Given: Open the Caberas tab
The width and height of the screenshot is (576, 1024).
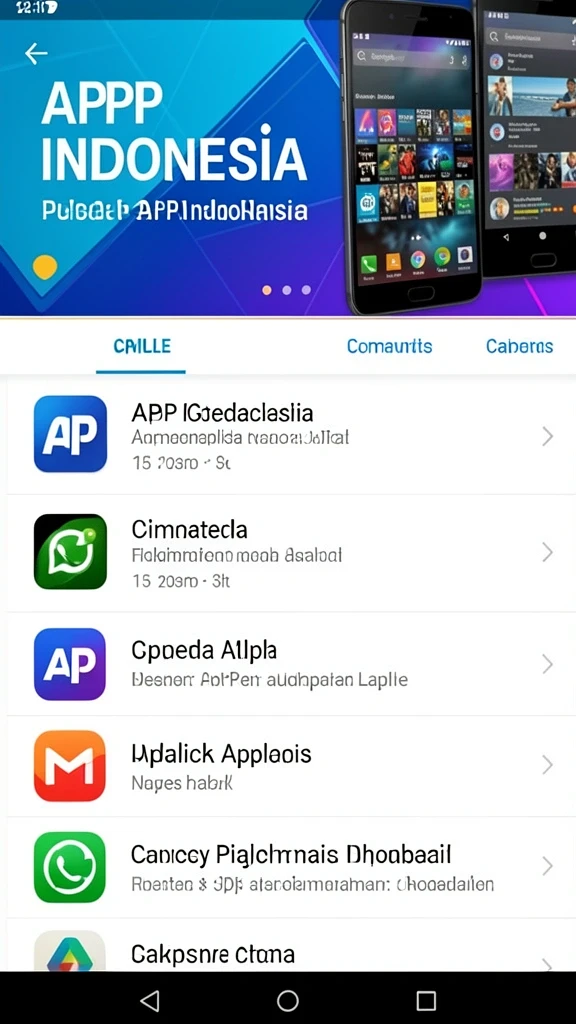Looking at the screenshot, I should coord(519,346).
